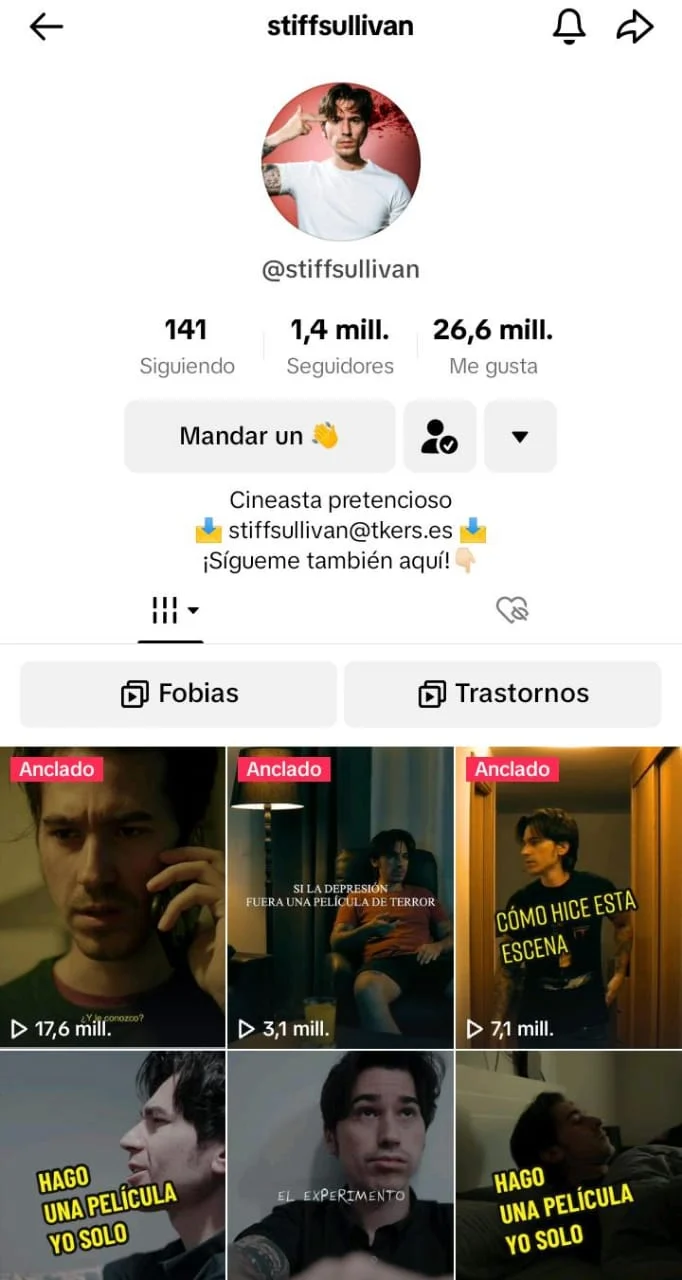The height and width of the screenshot is (1280, 682).
Task: Play the Cómo hice esta escena video
Action: click(568, 896)
